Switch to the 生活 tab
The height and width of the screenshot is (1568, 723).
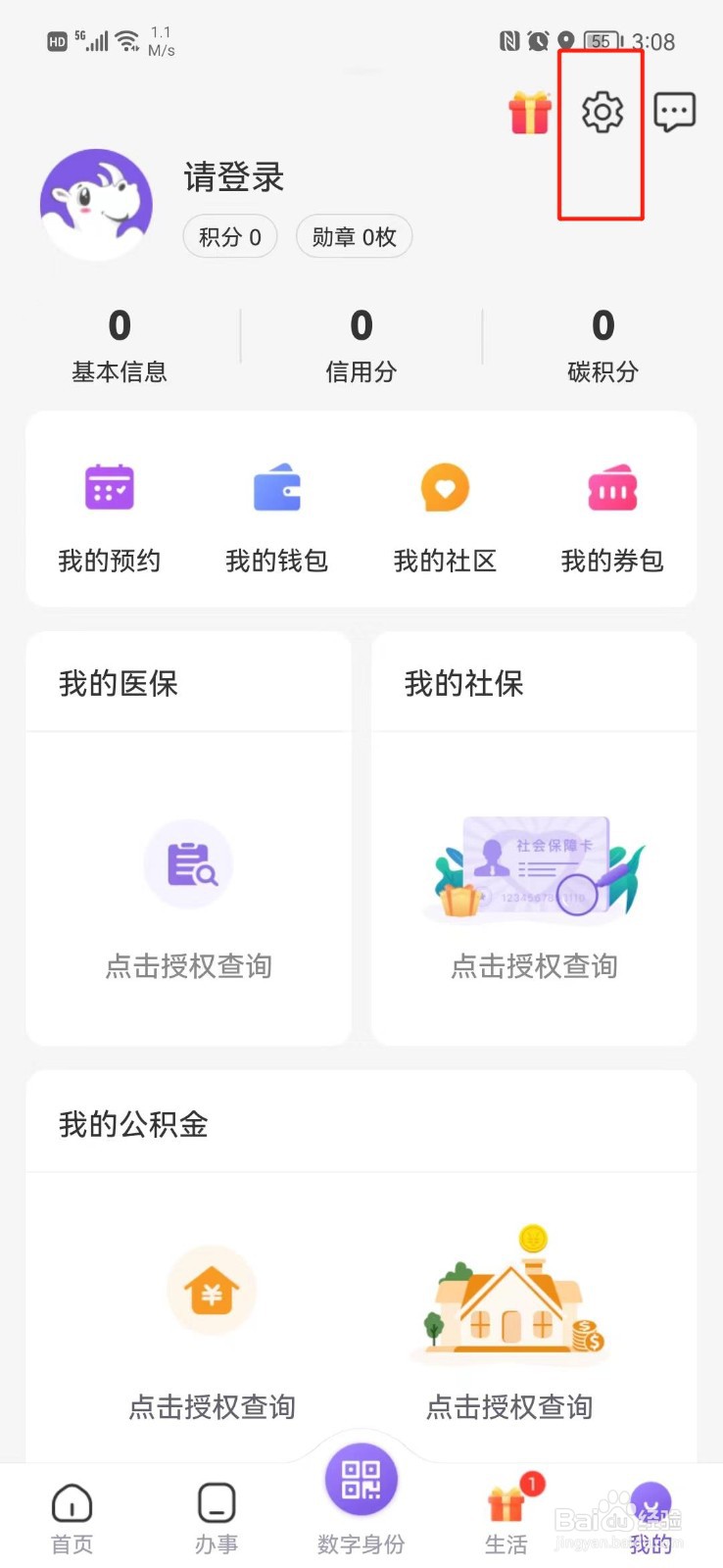tap(506, 1517)
